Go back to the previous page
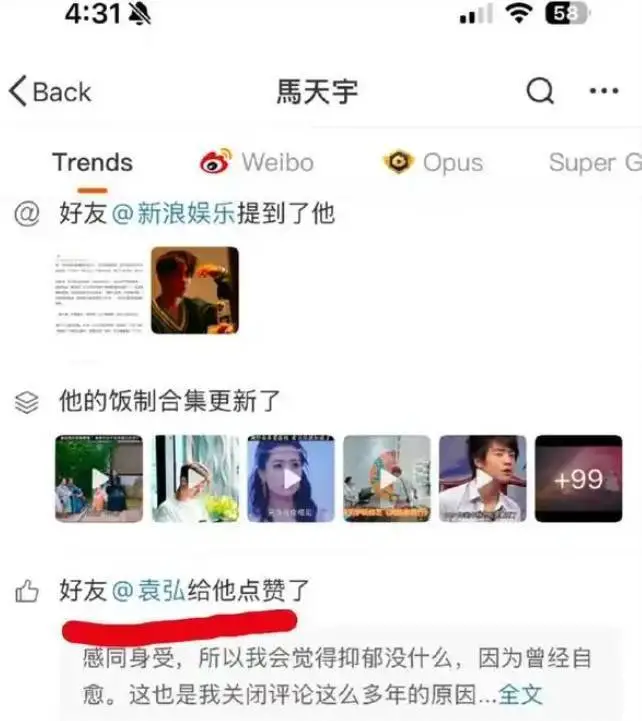This screenshot has height=721, width=642. coord(50,92)
